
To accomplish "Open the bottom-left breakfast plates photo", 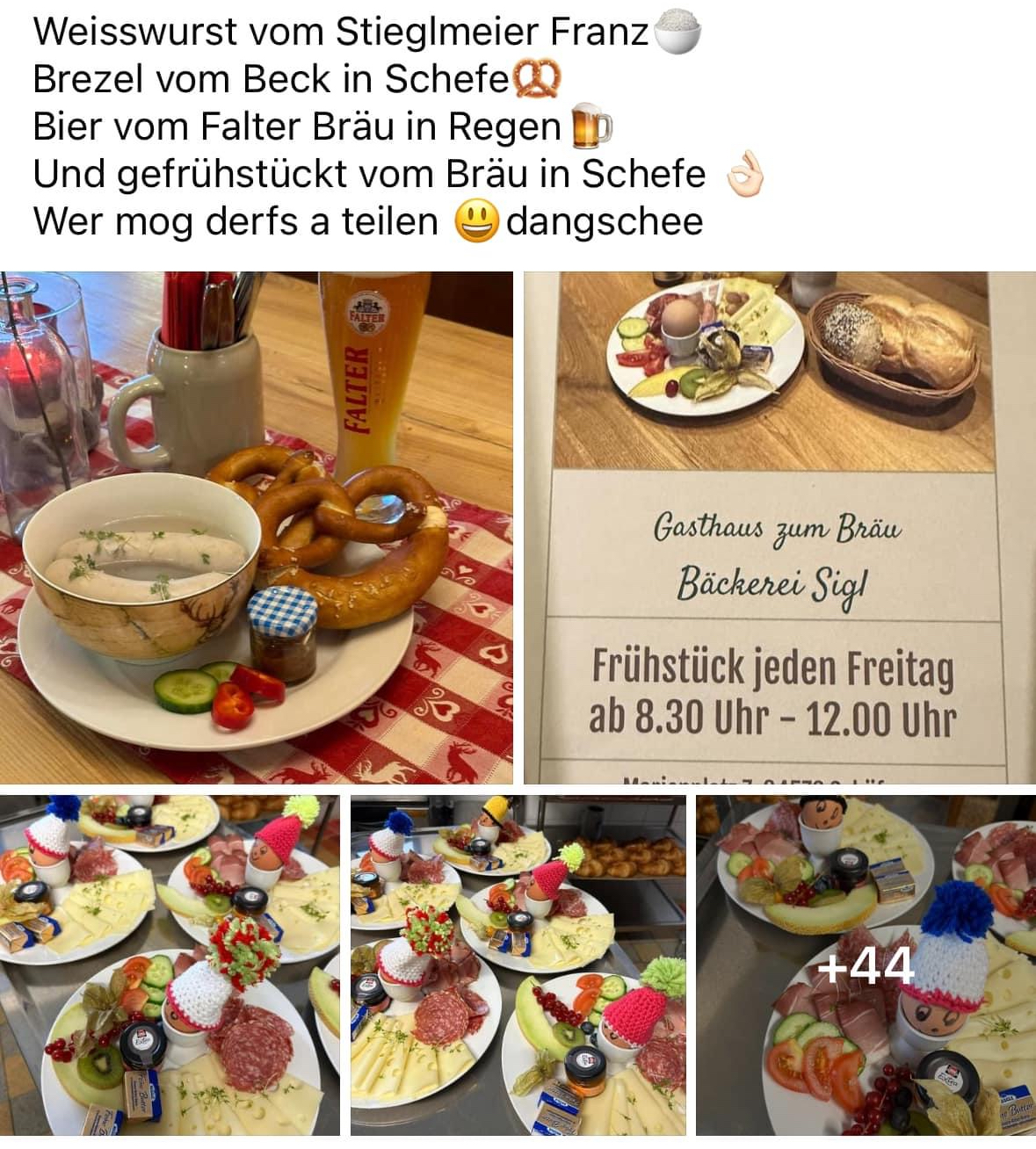I will 170,965.
